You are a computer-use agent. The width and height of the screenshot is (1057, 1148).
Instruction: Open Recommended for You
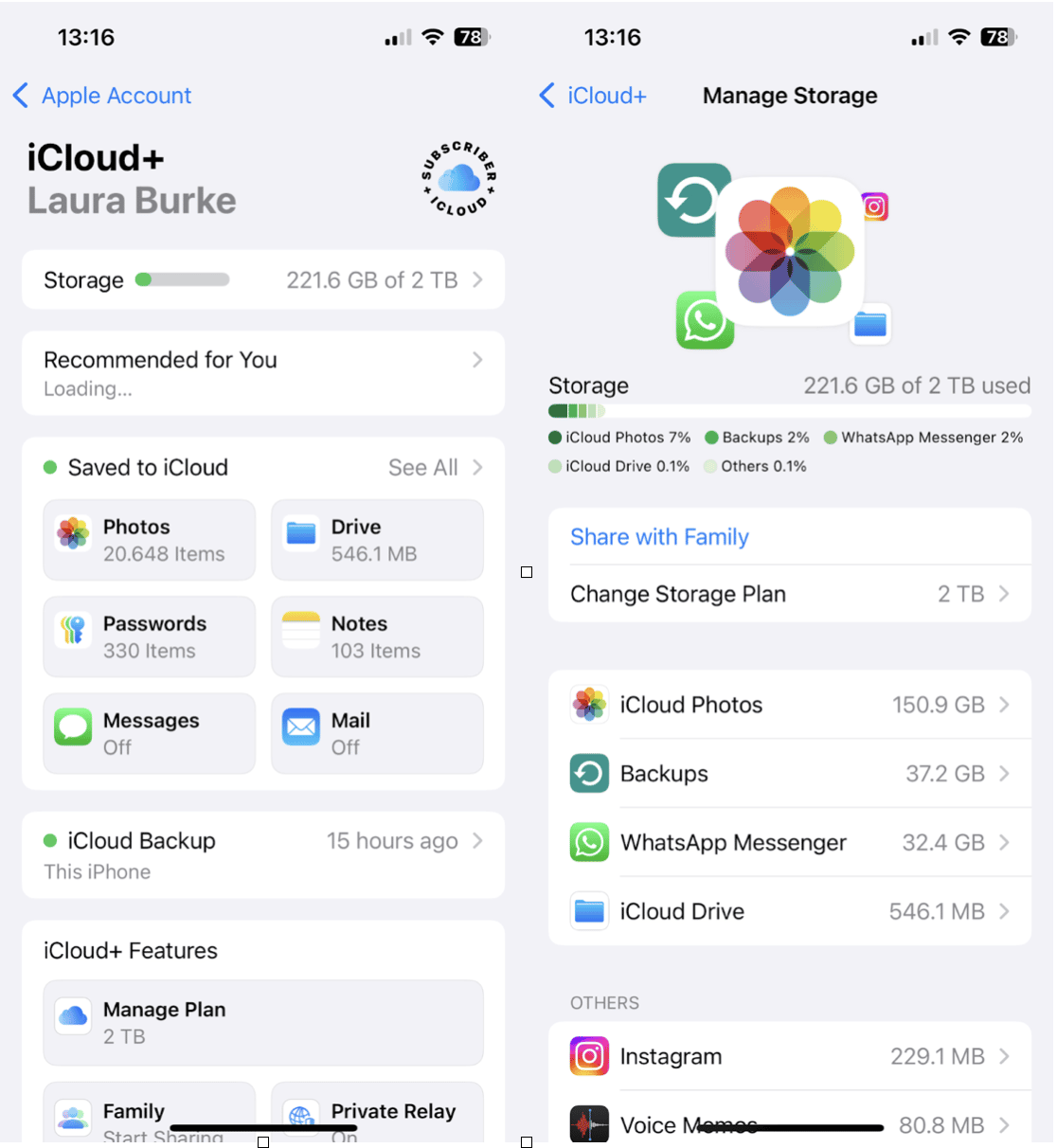(262, 373)
